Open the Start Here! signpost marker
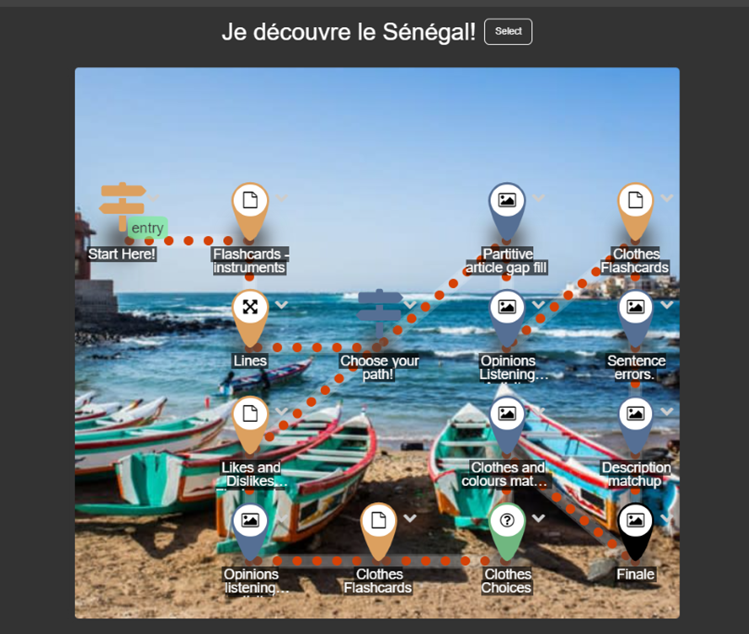Image resolution: width=749 pixels, height=634 pixels. click(x=122, y=205)
